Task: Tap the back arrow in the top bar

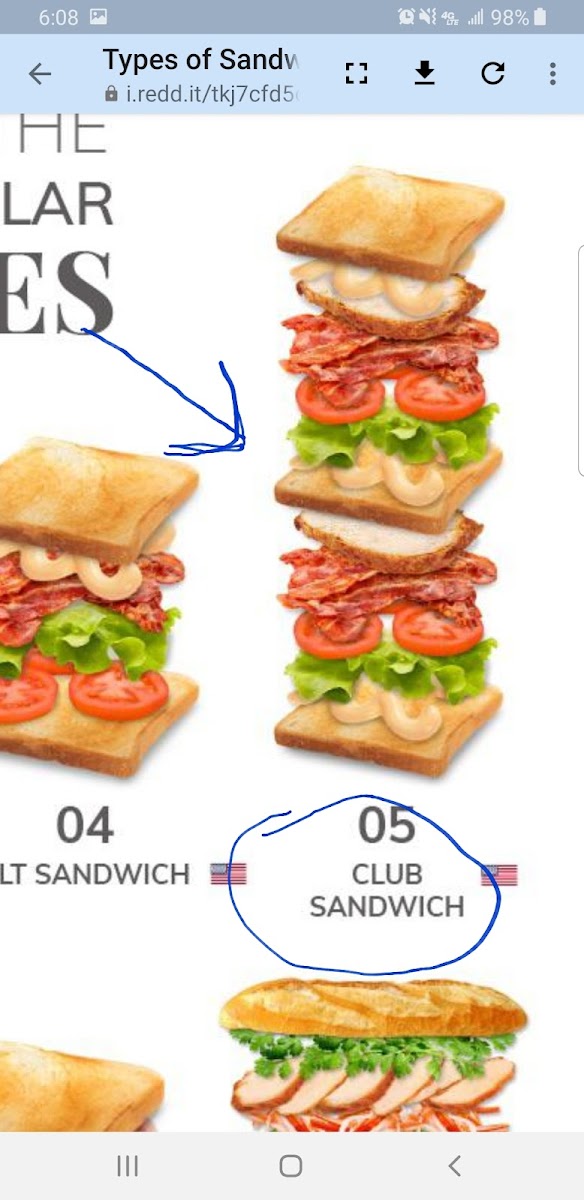Action: click(40, 74)
